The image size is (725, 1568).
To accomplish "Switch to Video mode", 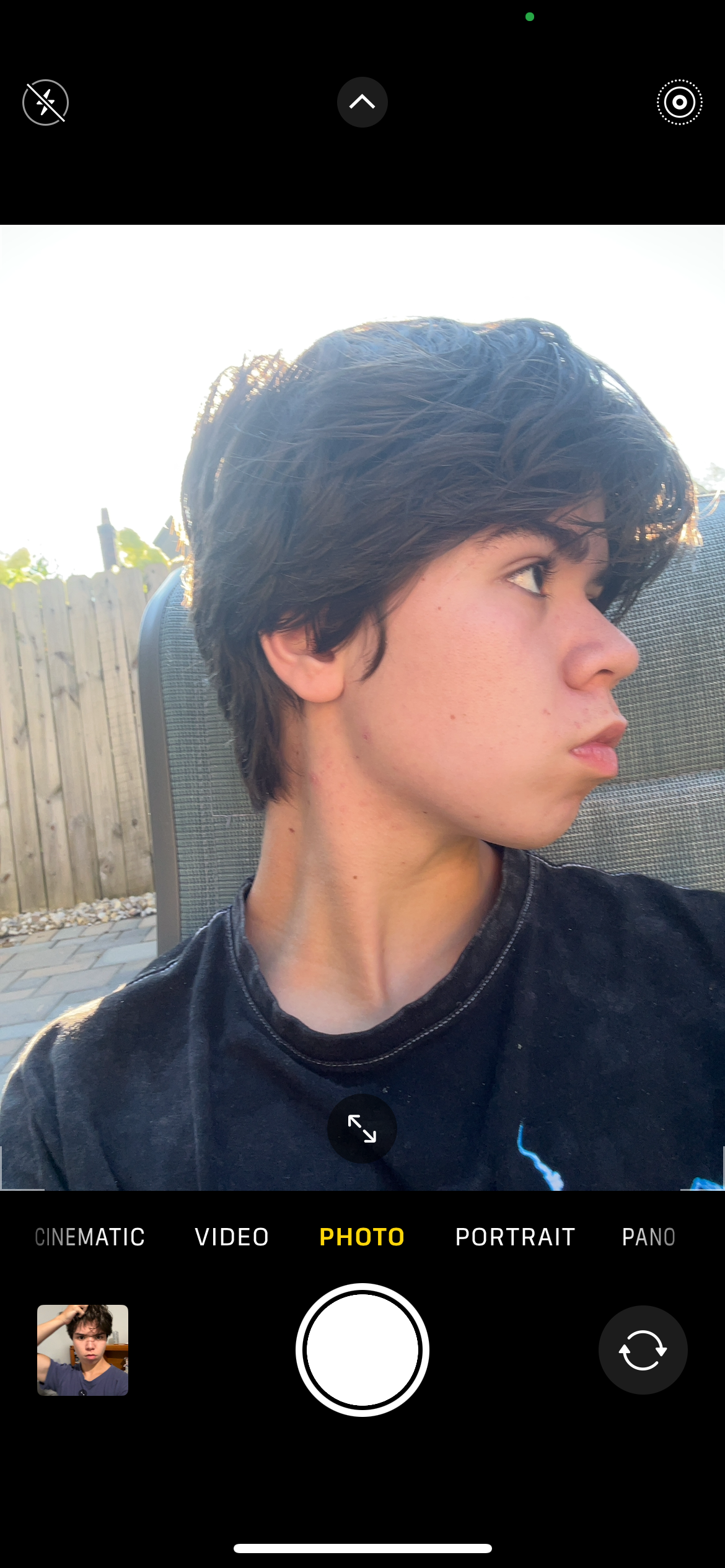I will [x=232, y=1237].
